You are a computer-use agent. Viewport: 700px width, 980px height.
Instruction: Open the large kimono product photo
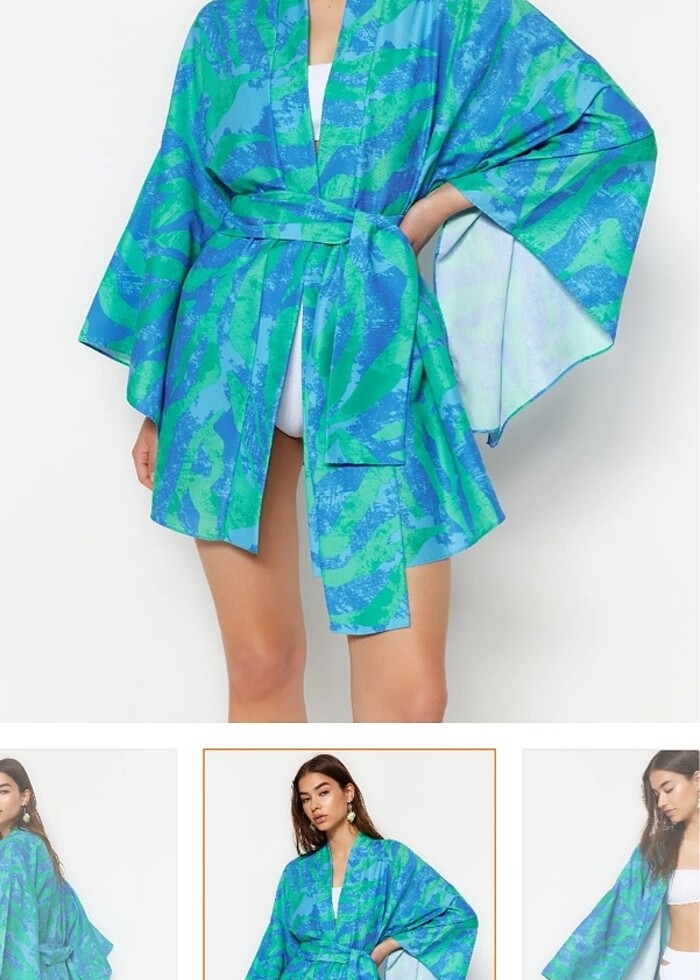coord(350,360)
